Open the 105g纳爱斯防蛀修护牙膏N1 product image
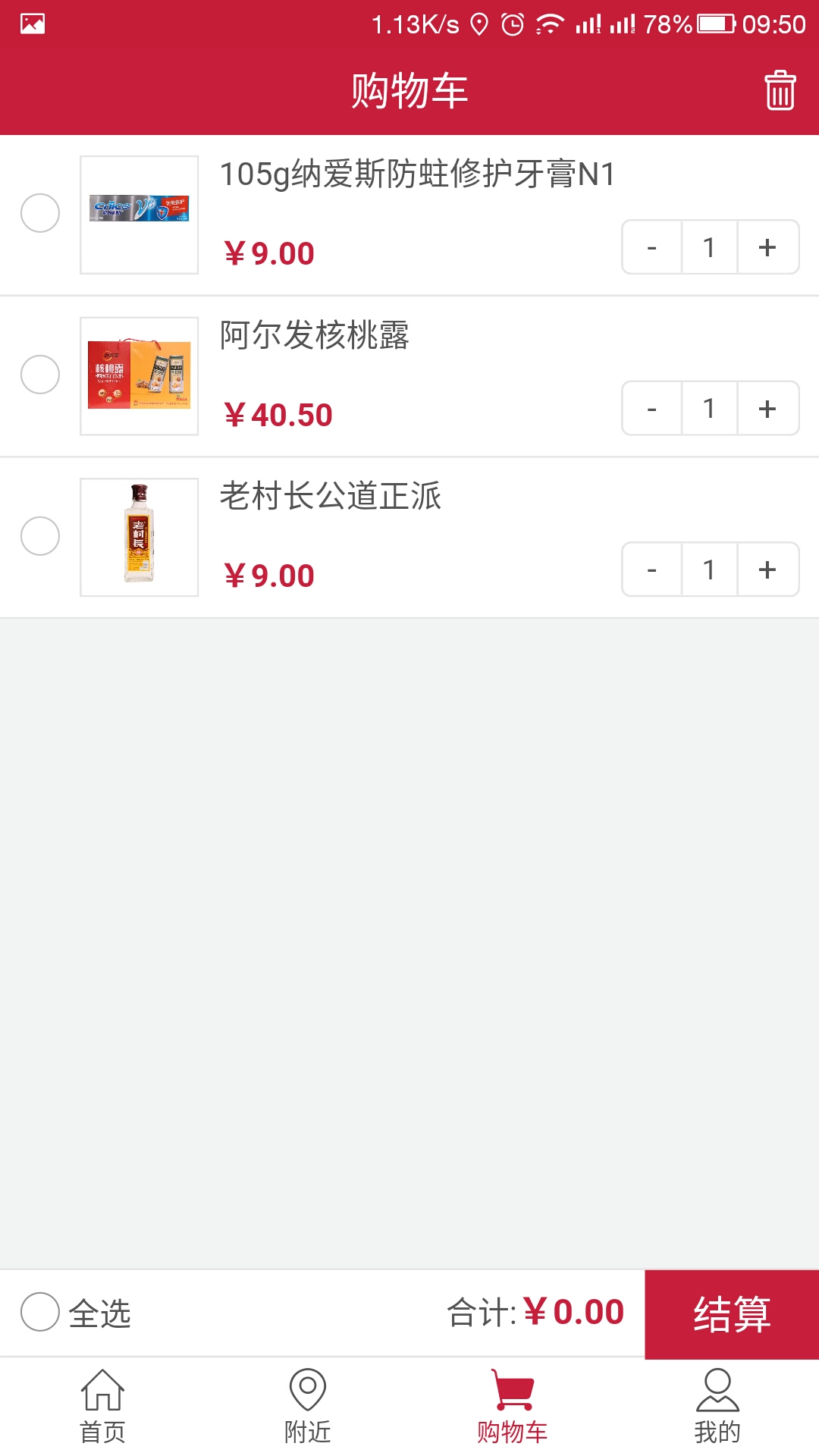The image size is (819, 1456). pyautogui.click(x=140, y=215)
